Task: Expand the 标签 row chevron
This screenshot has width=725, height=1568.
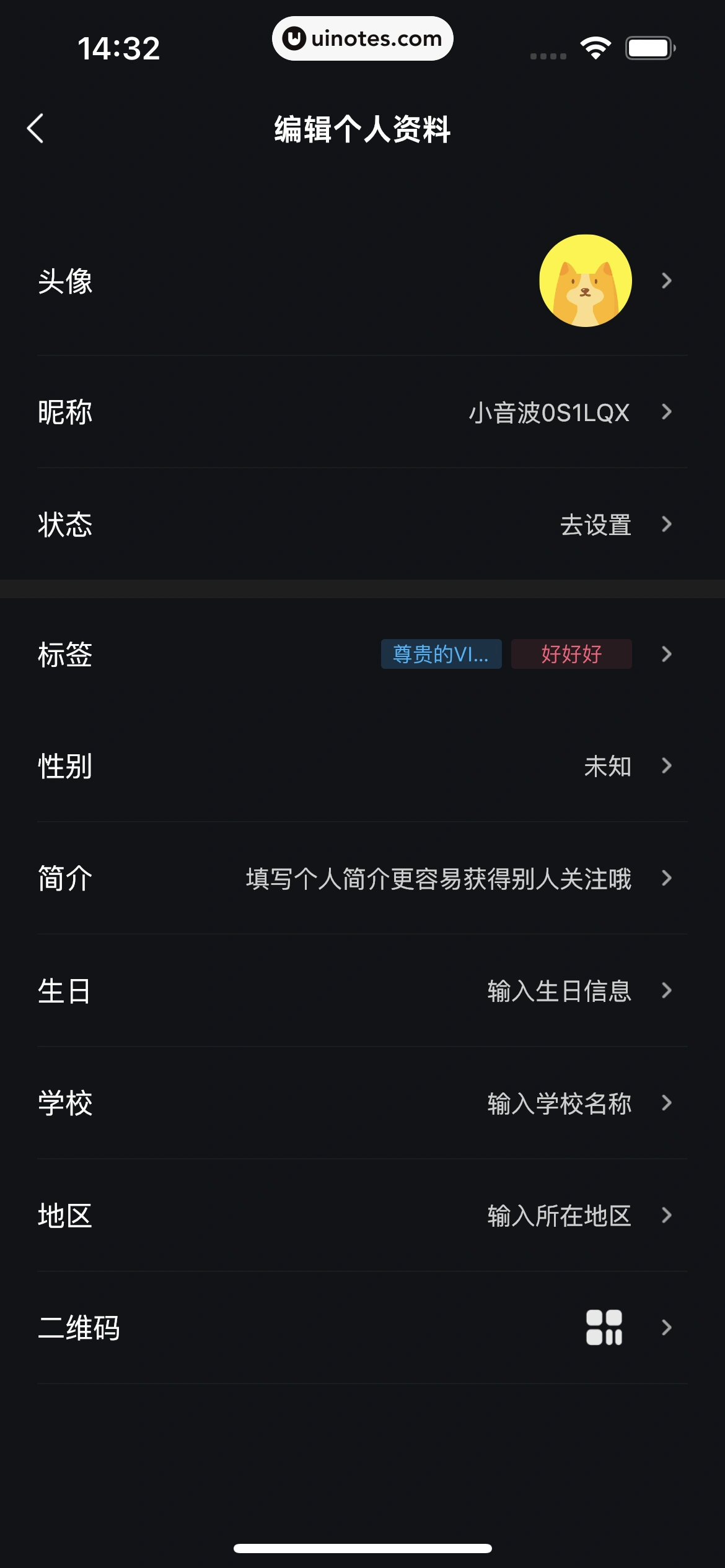Action: (666, 653)
